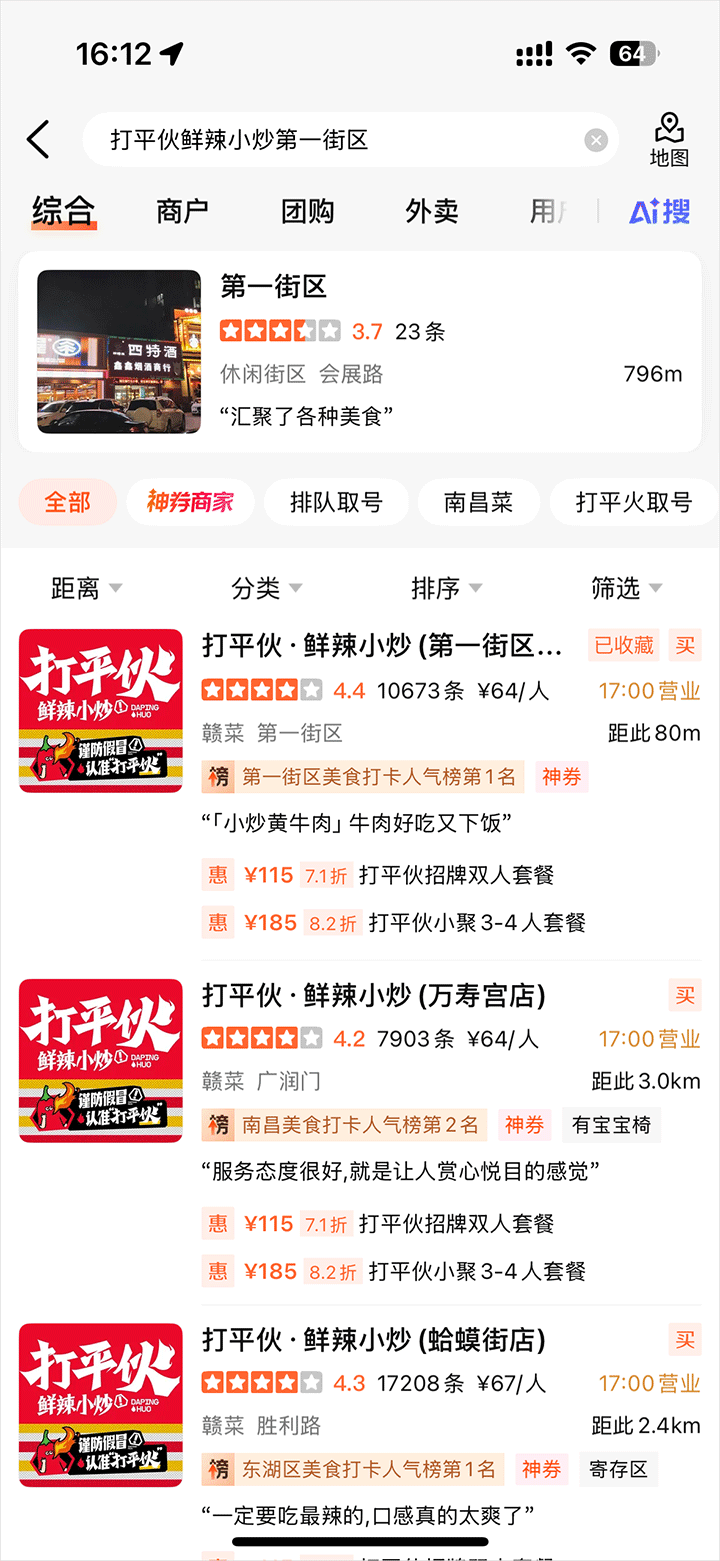Switch to the 商户 tab
The height and width of the screenshot is (1561, 720).
tap(182, 211)
